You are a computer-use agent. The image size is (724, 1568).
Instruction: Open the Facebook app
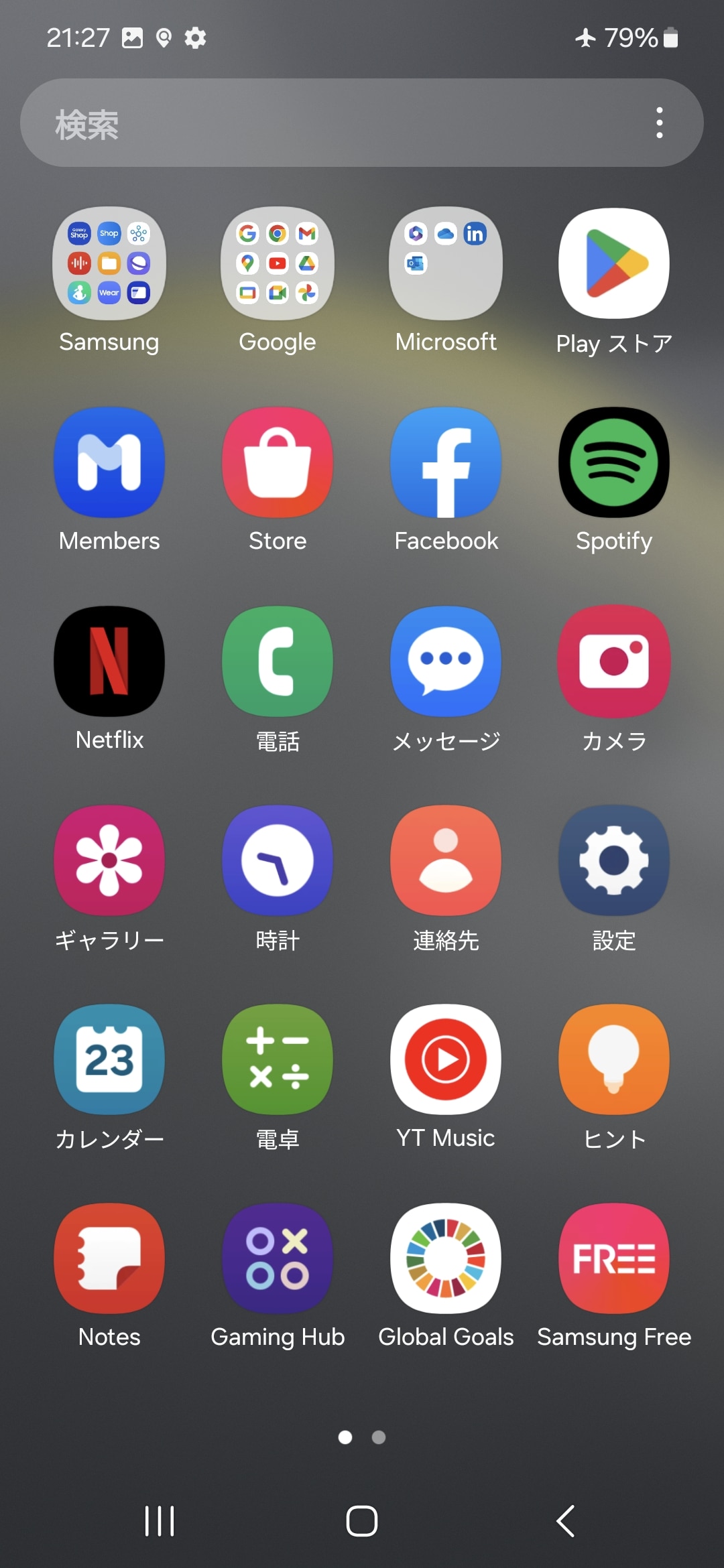pyautogui.click(x=446, y=462)
